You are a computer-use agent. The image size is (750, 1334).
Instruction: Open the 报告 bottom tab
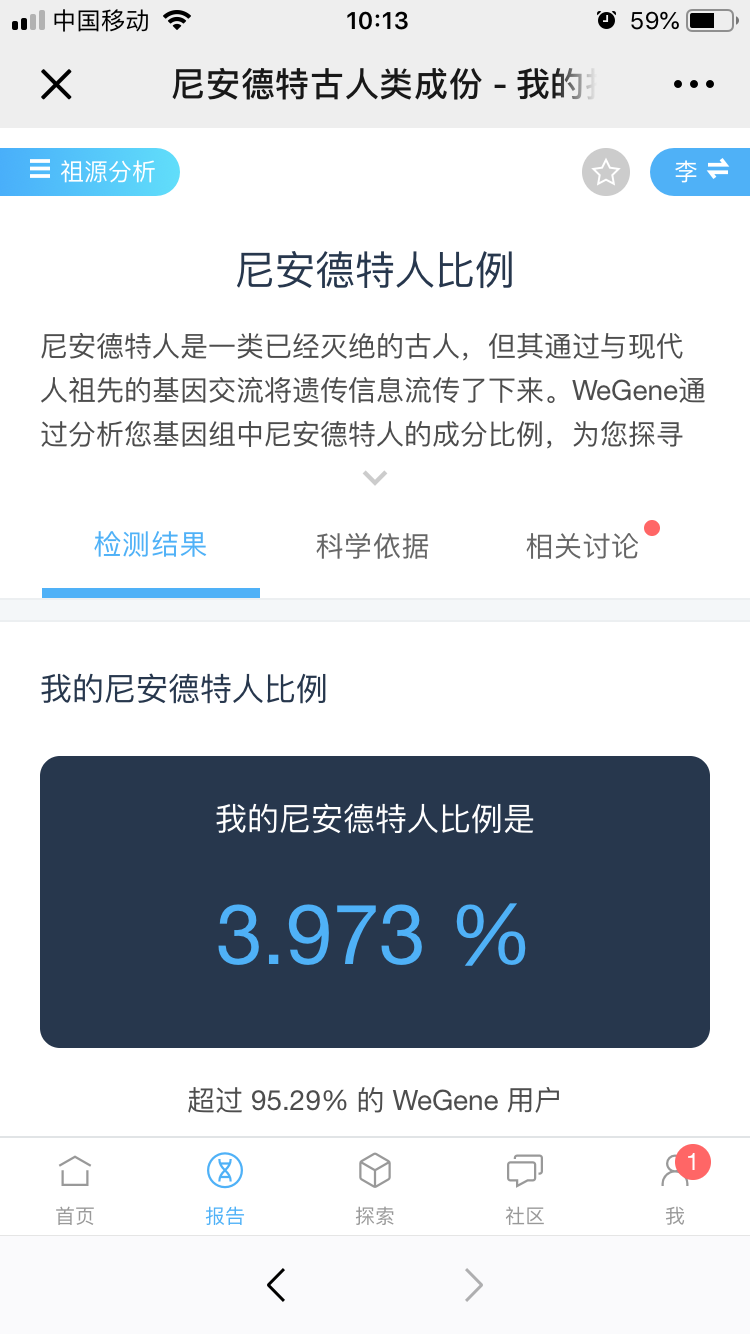point(225,1188)
